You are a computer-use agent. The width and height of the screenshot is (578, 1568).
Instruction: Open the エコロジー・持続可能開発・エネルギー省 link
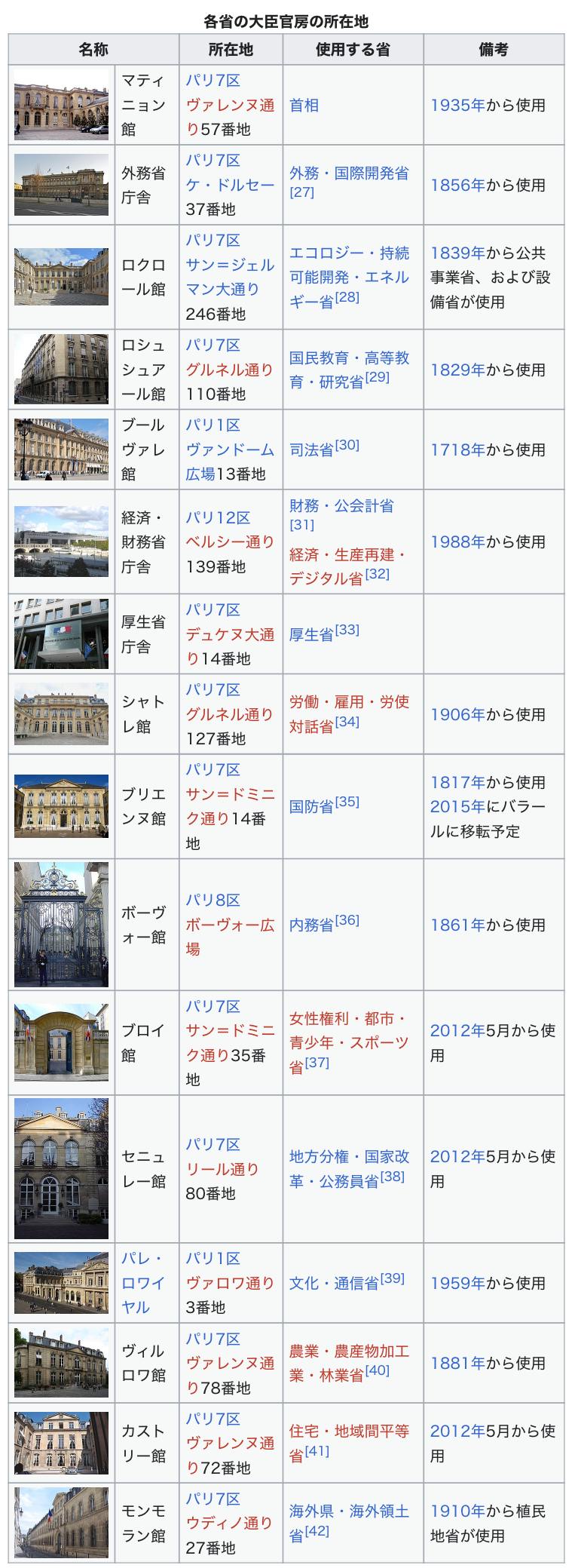coord(349,277)
